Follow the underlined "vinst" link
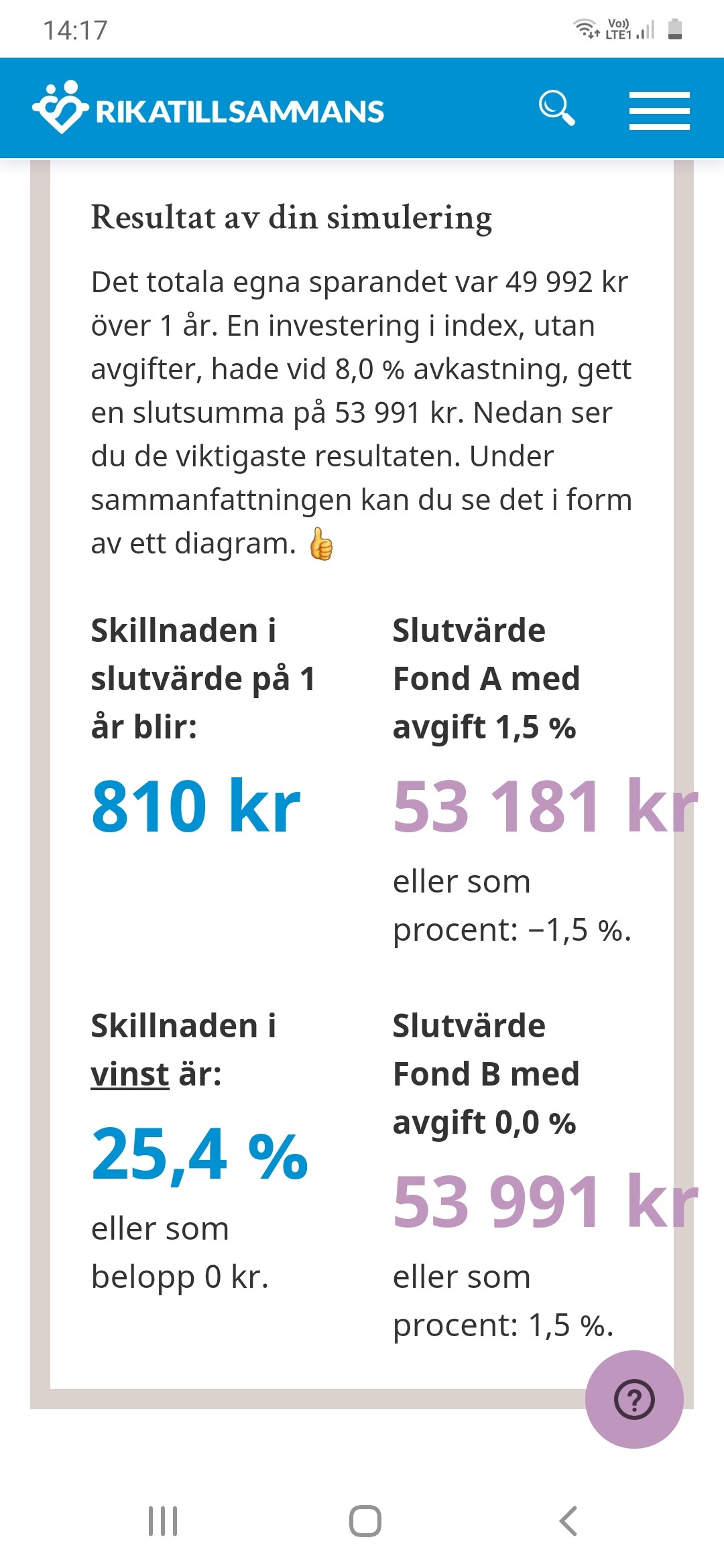Image resolution: width=724 pixels, height=1568 pixels. click(130, 1074)
